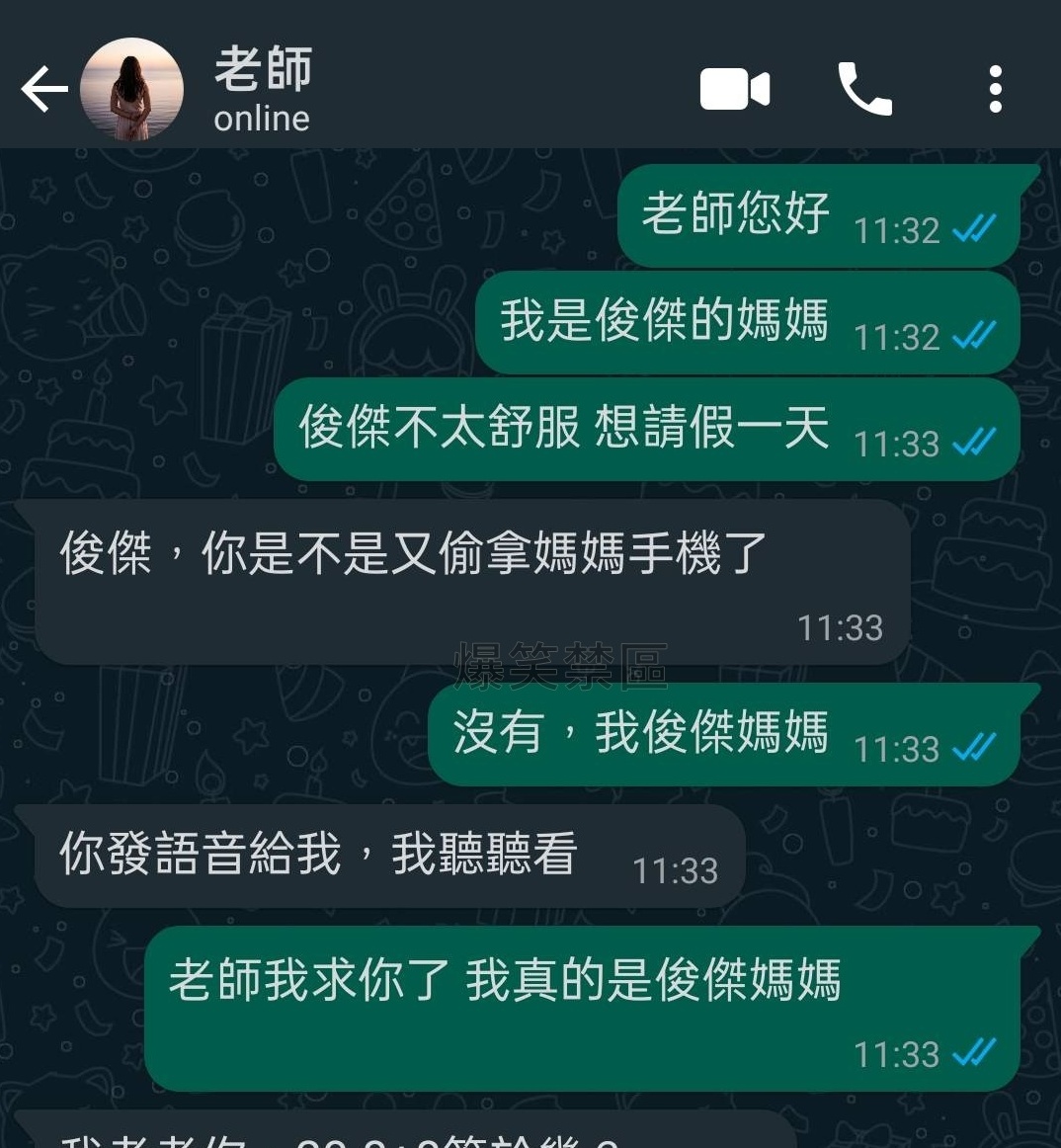Screen dimensions: 1061x1148
Task: Open contact info for 老師
Action: [263, 90]
